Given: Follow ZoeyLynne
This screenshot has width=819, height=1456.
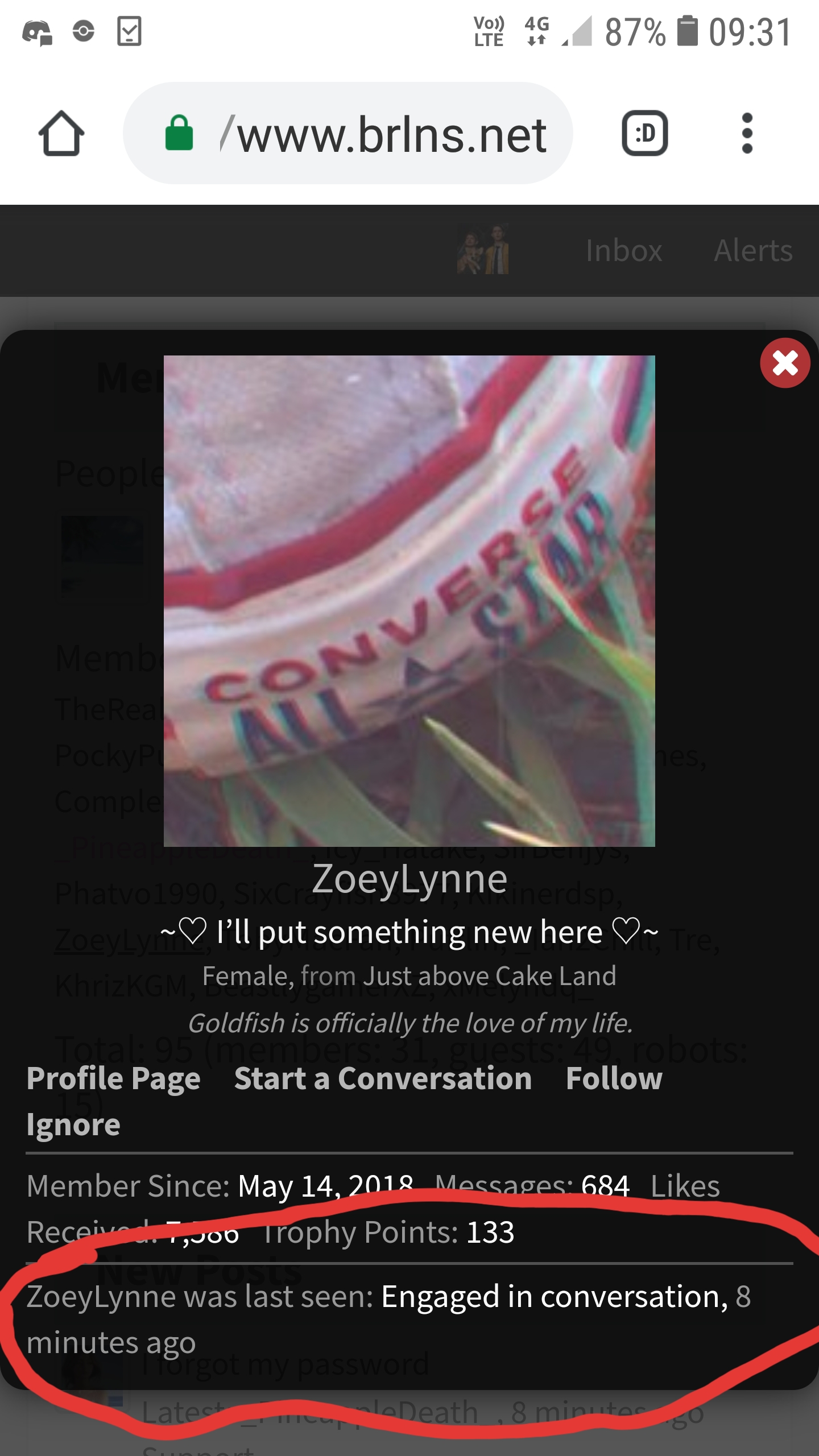Looking at the screenshot, I should pyautogui.click(x=614, y=1078).
